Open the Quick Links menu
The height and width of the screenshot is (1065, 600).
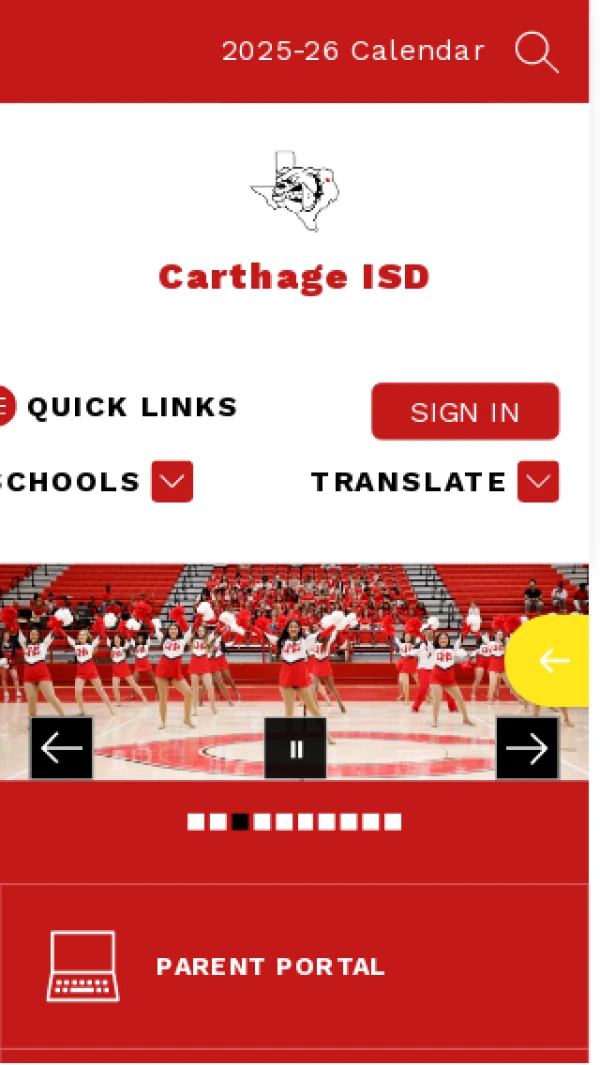[x=120, y=407]
